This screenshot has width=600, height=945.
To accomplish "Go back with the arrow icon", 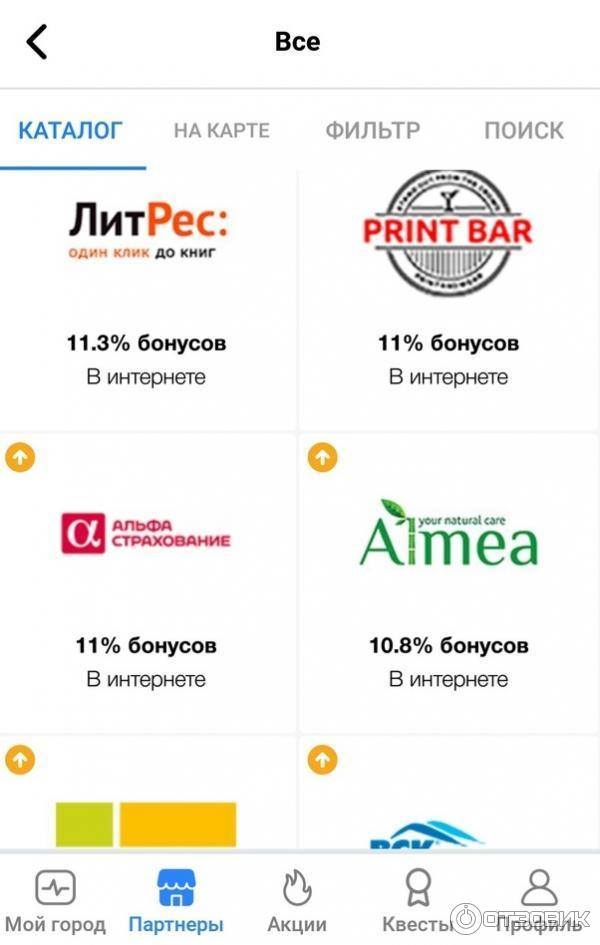I will (x=37, y=42).
